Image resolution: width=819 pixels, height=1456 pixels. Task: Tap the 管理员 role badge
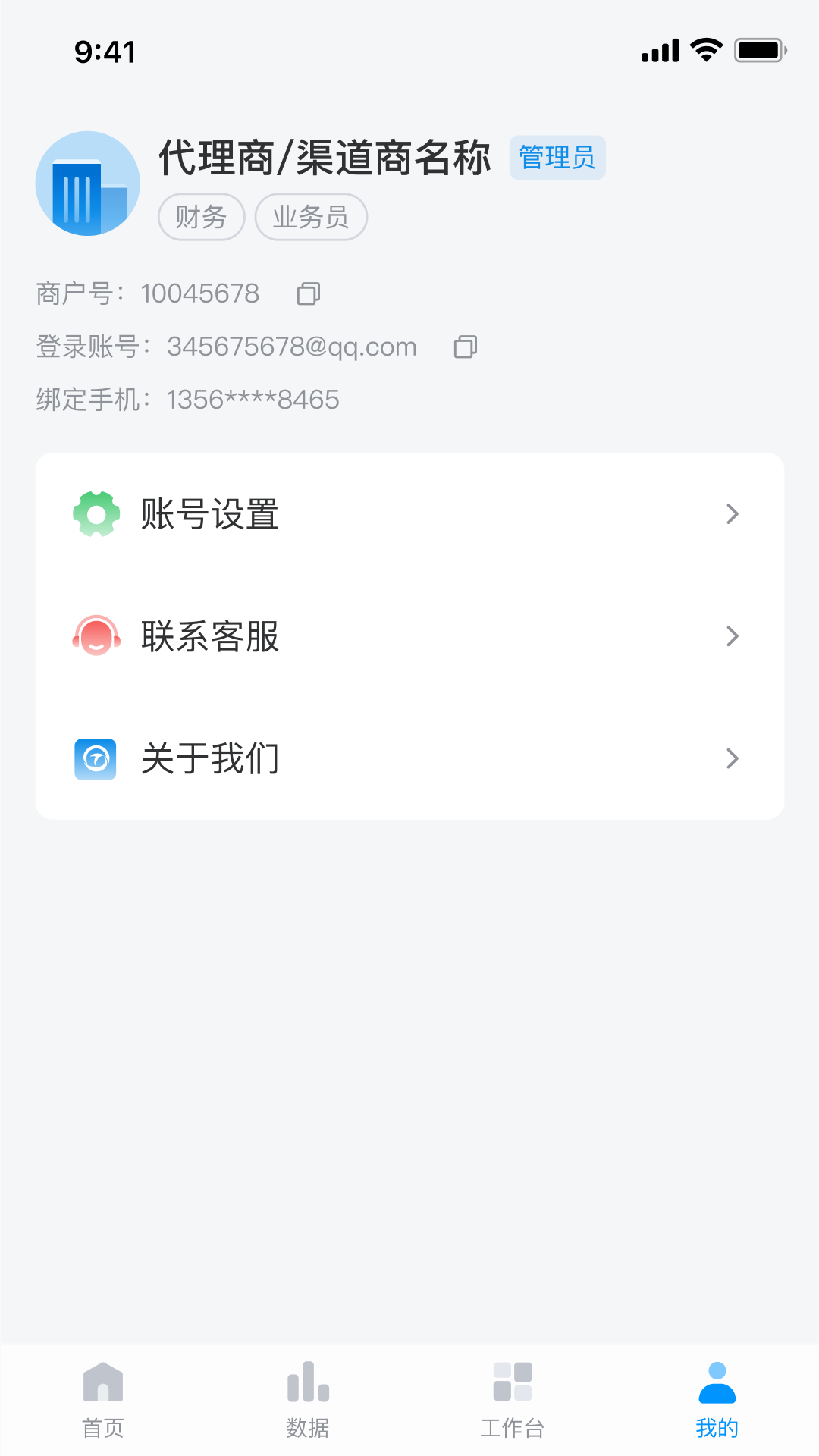click(x=557, y=157)
